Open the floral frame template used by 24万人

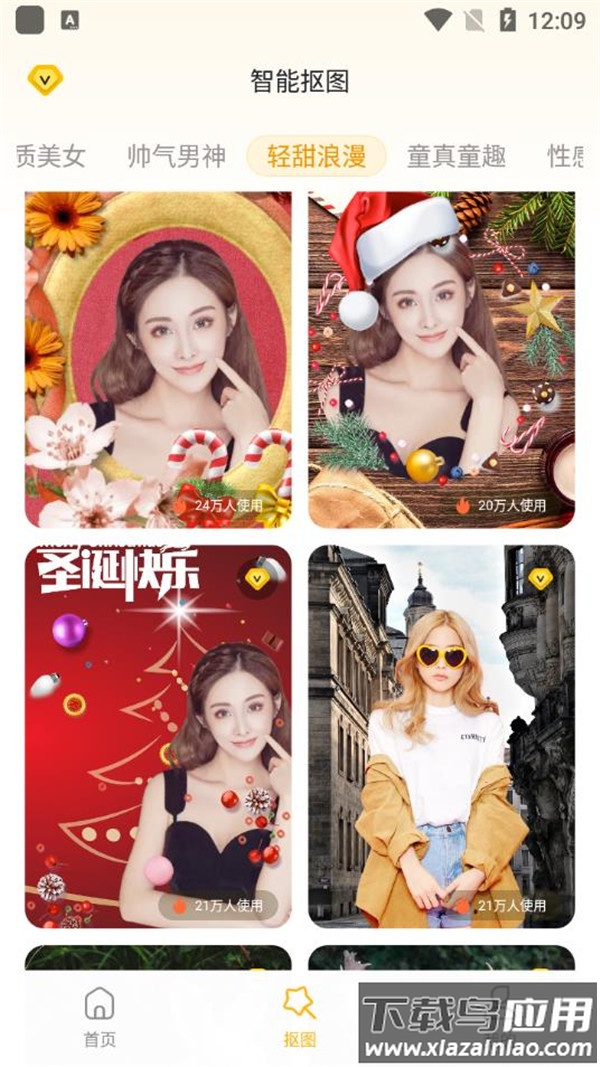(158, 360)
